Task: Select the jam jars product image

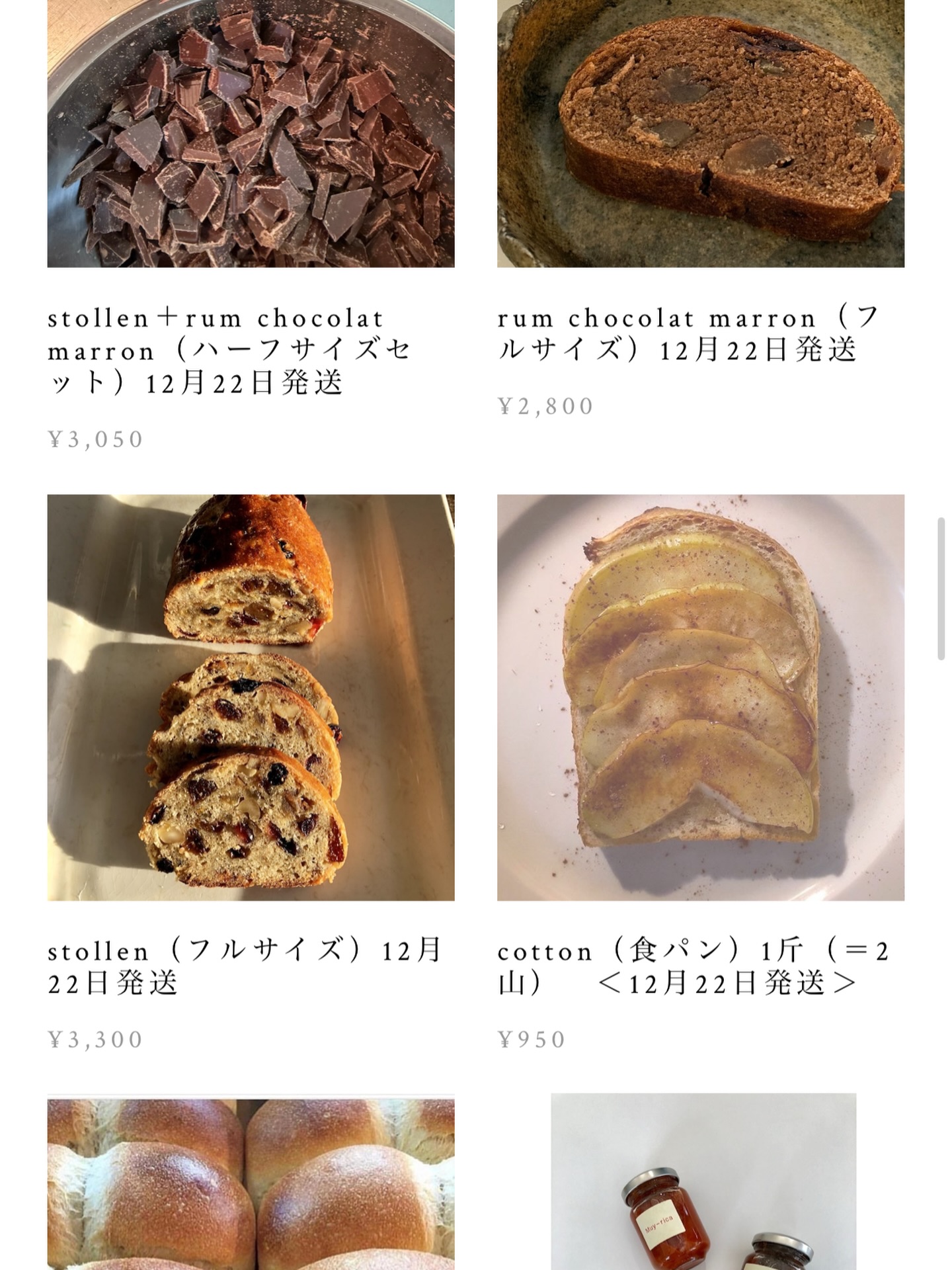Action: (x=703, y=1184)
